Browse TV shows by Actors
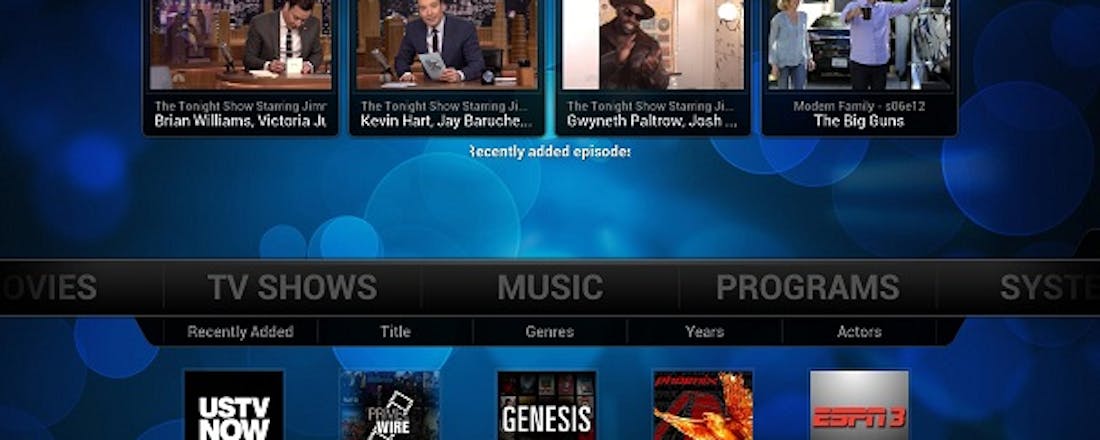This screenshot has height=440, width=1100. (x=860, y=332)
